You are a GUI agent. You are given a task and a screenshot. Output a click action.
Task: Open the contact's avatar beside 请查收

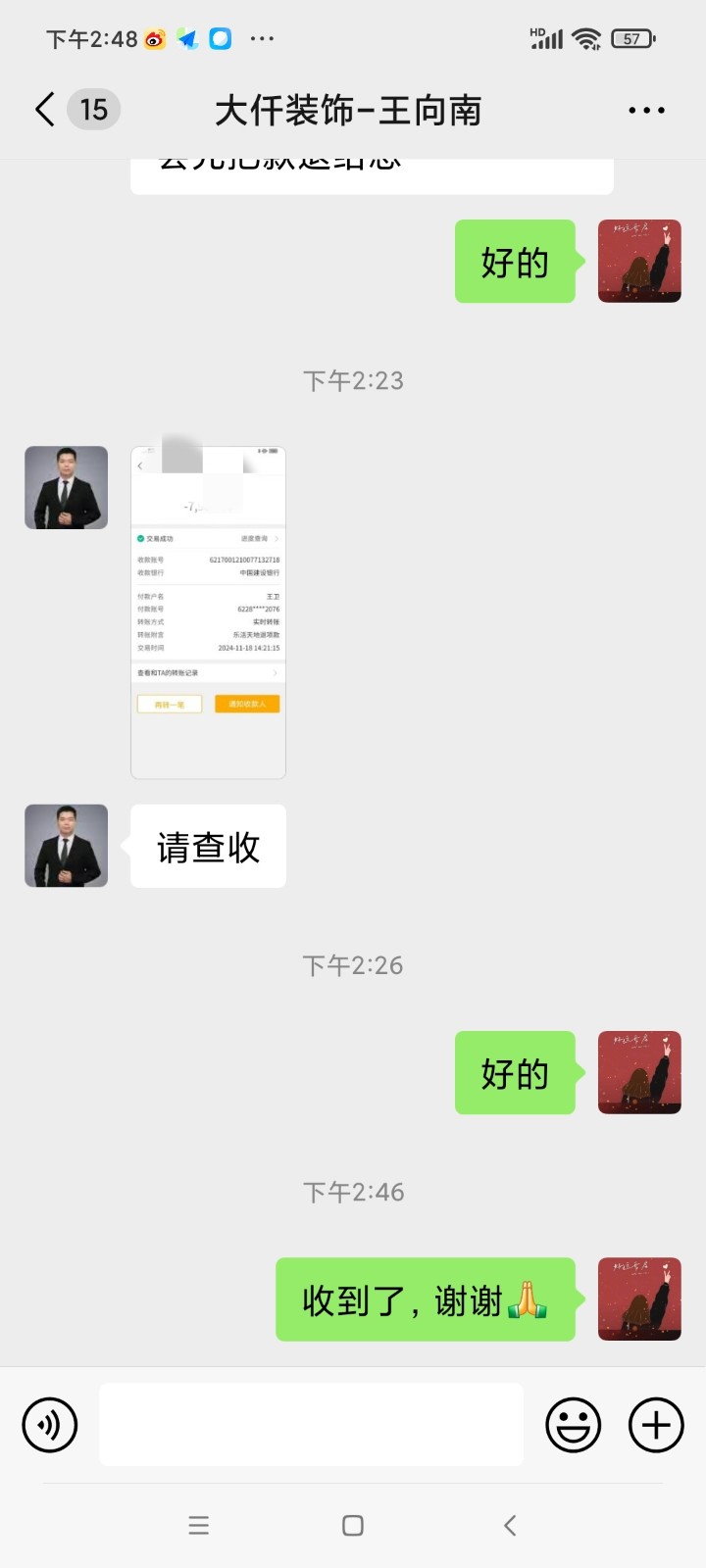coord(67,846)
